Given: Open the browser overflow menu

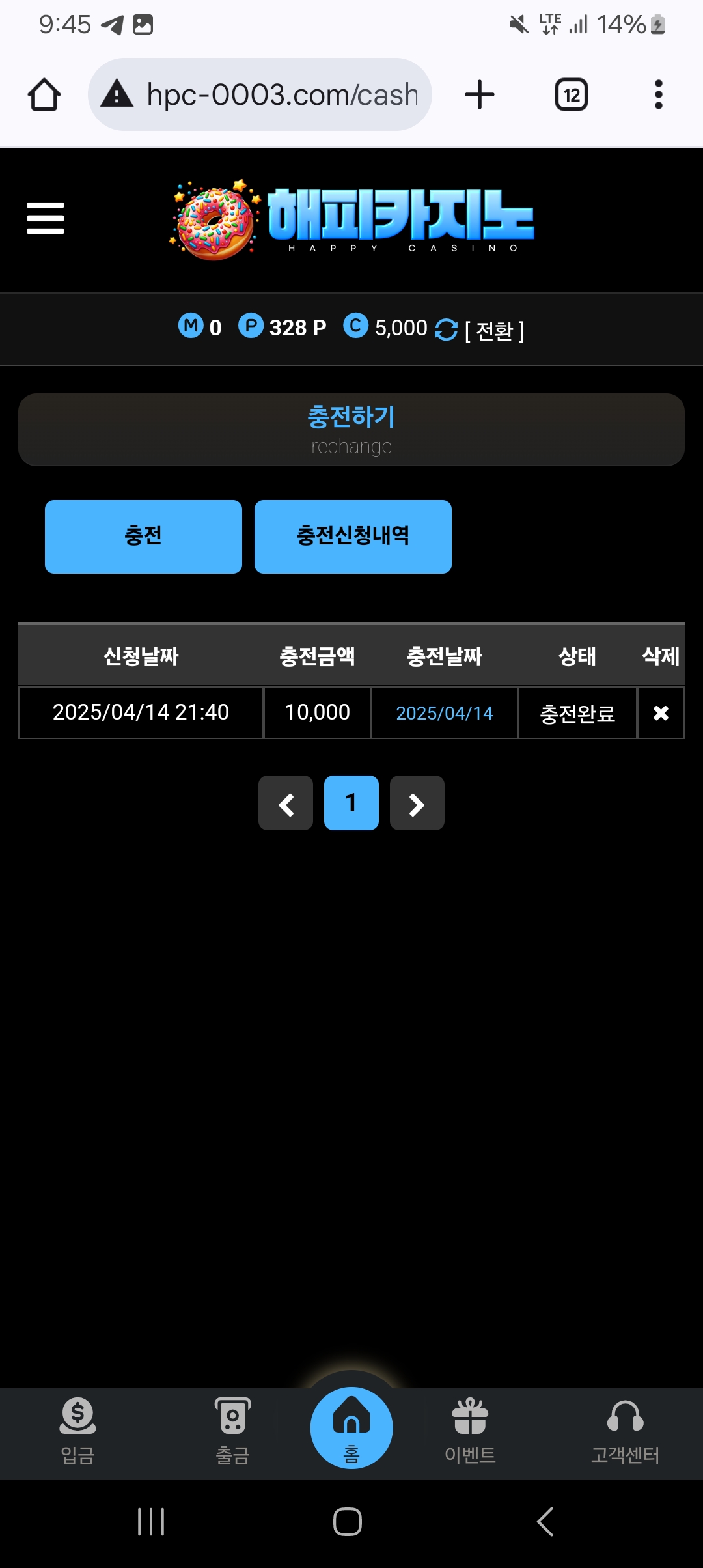Looking at the screenshot, I should pyautogui.click(x=658, y=95).
